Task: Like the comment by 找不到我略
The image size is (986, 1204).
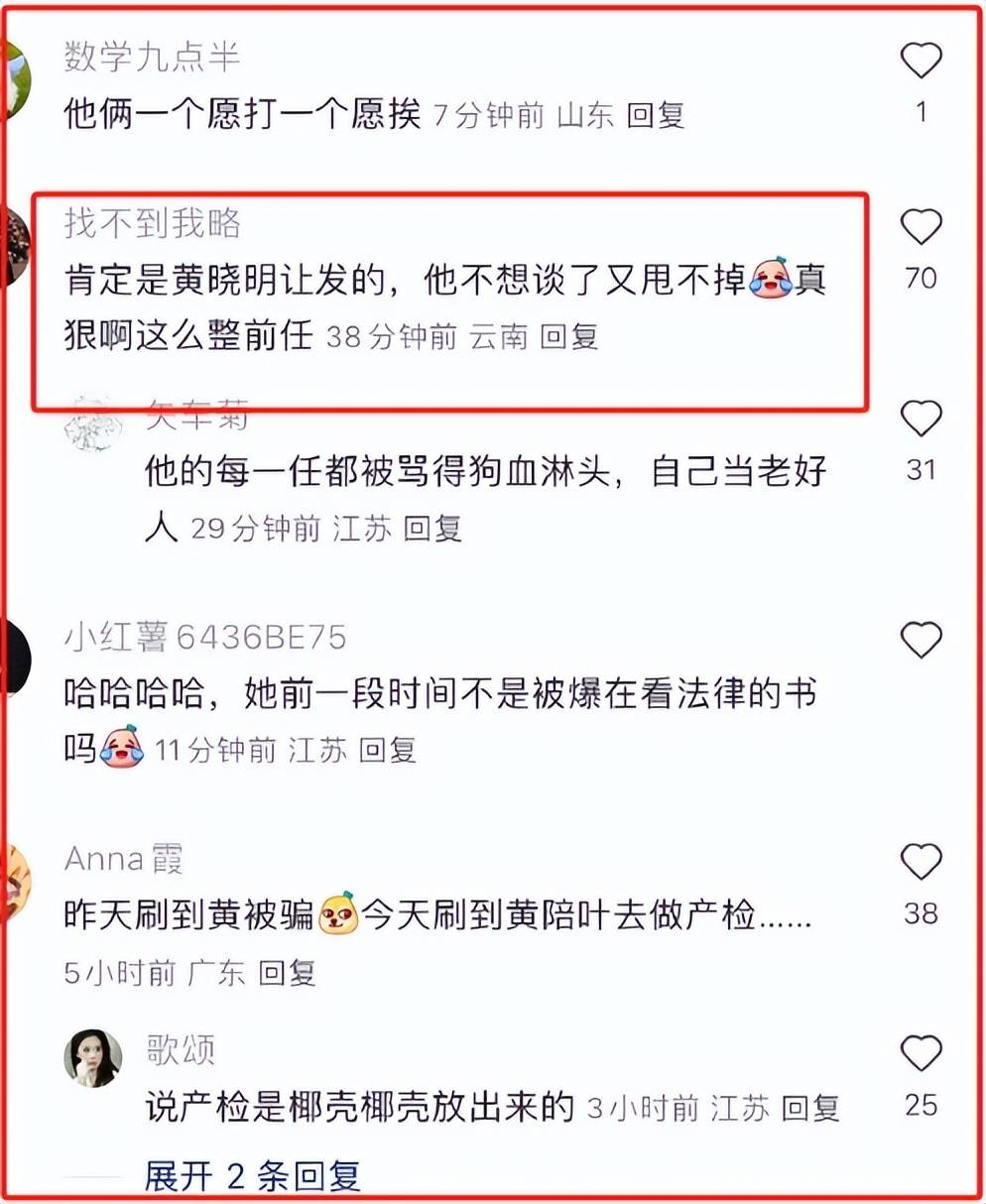Action: pyautogui.click(x=921, y=228)
